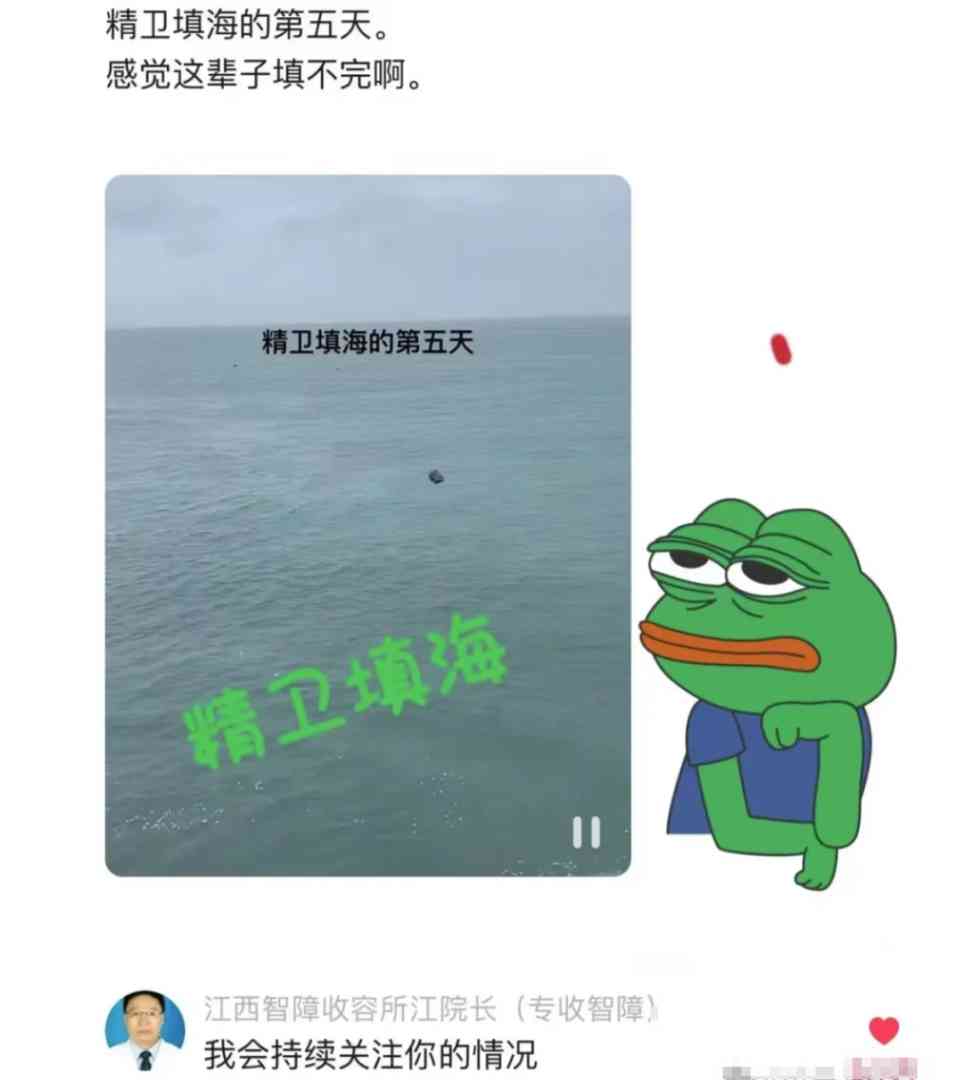Open the 精卫填海的第五天 video post
Screen dimensions: 963x1080
pos(367,525)
